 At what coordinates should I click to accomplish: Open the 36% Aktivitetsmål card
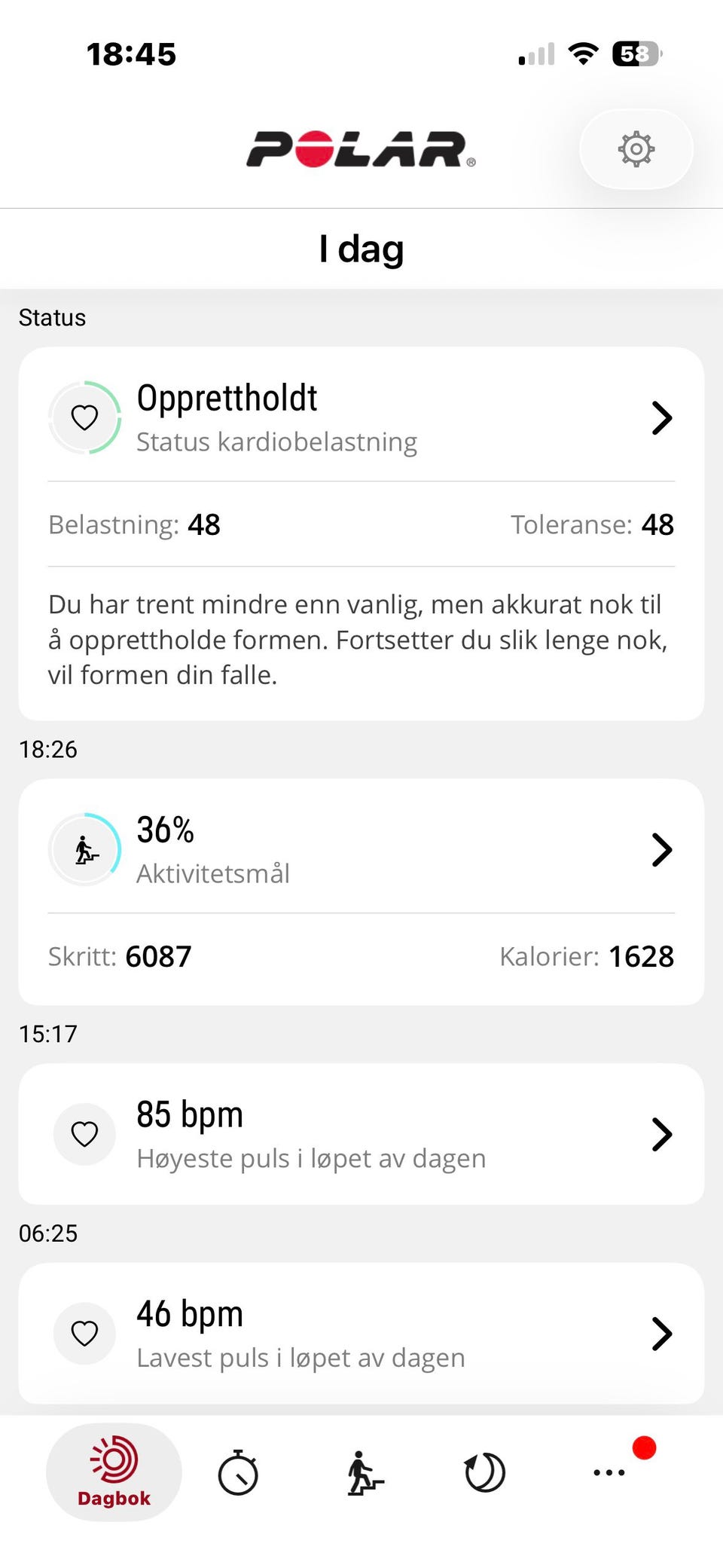click(x=361, y=892)
